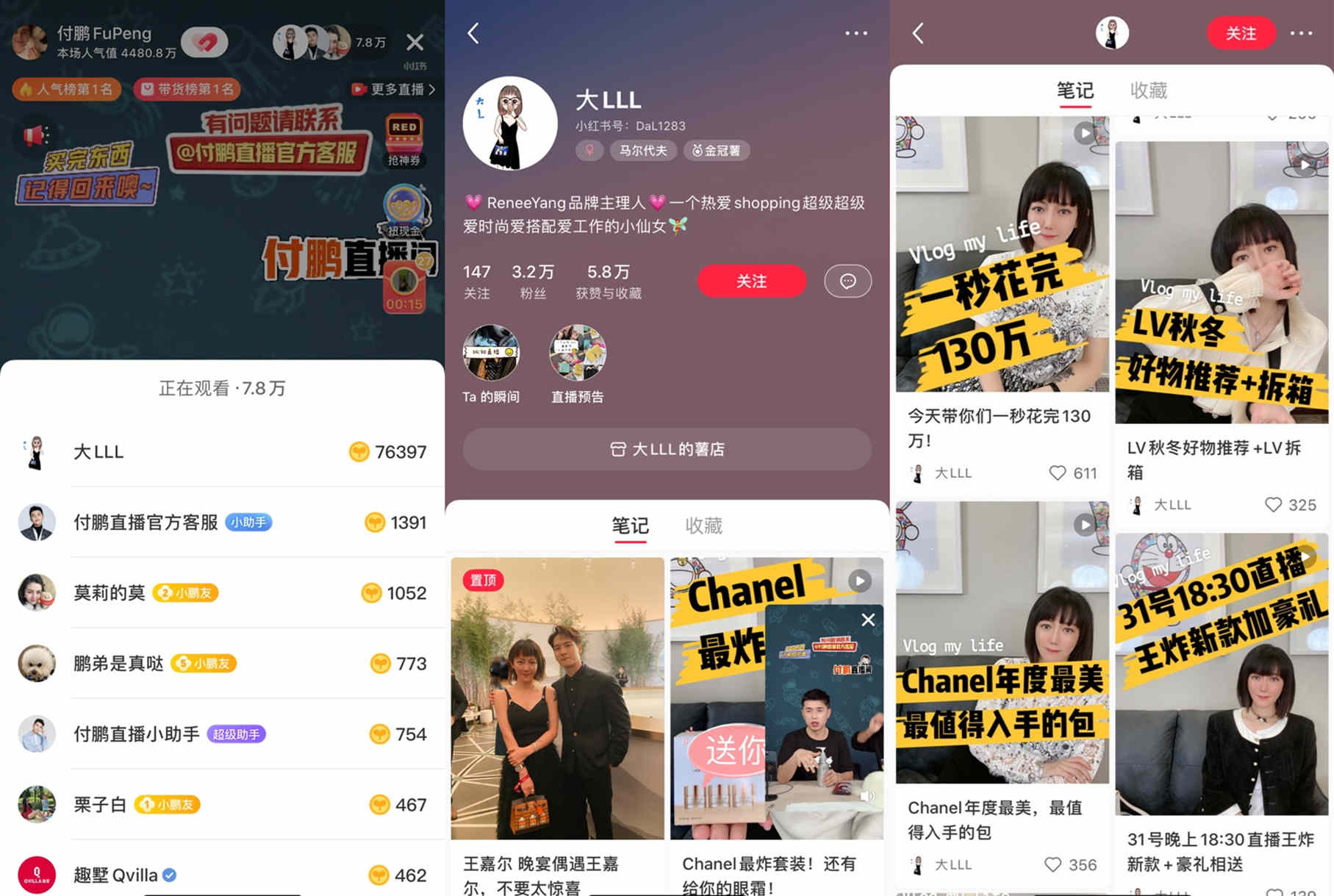Open the 直播预告 highlight circle
This screenshot has width=1334, height=896.
tap(577, 354)
